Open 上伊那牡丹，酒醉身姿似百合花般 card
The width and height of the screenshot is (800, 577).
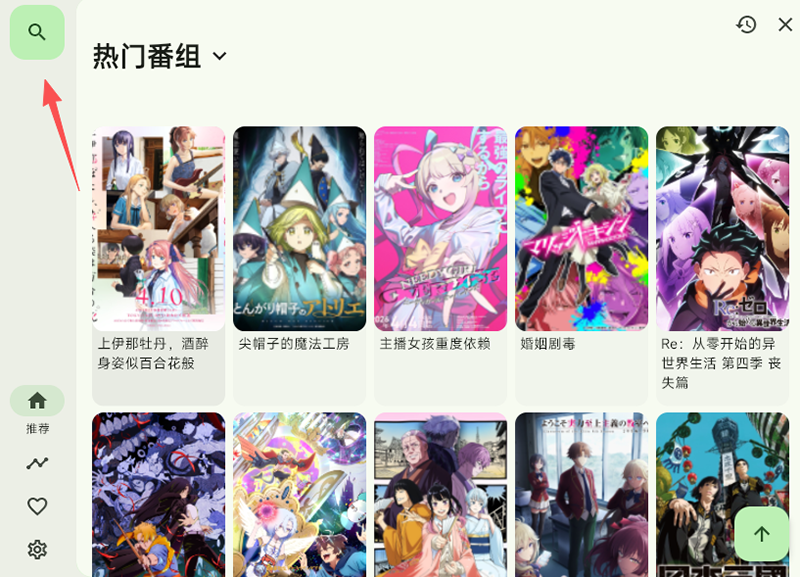[x=159, y=266]
